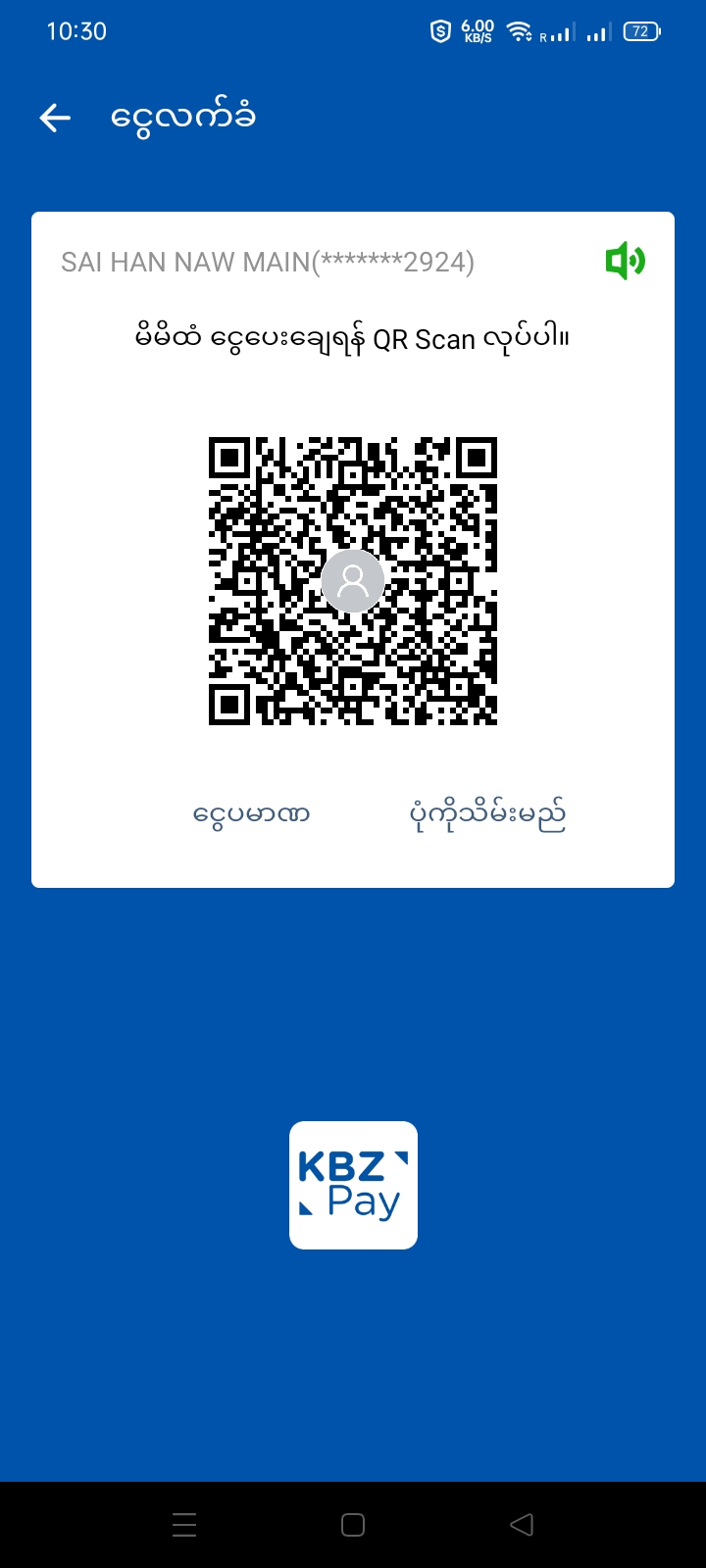Go back from the ငွေလက်ခံ screen
This screenshot has width=706, height=1568.
[x=55, y=119]
